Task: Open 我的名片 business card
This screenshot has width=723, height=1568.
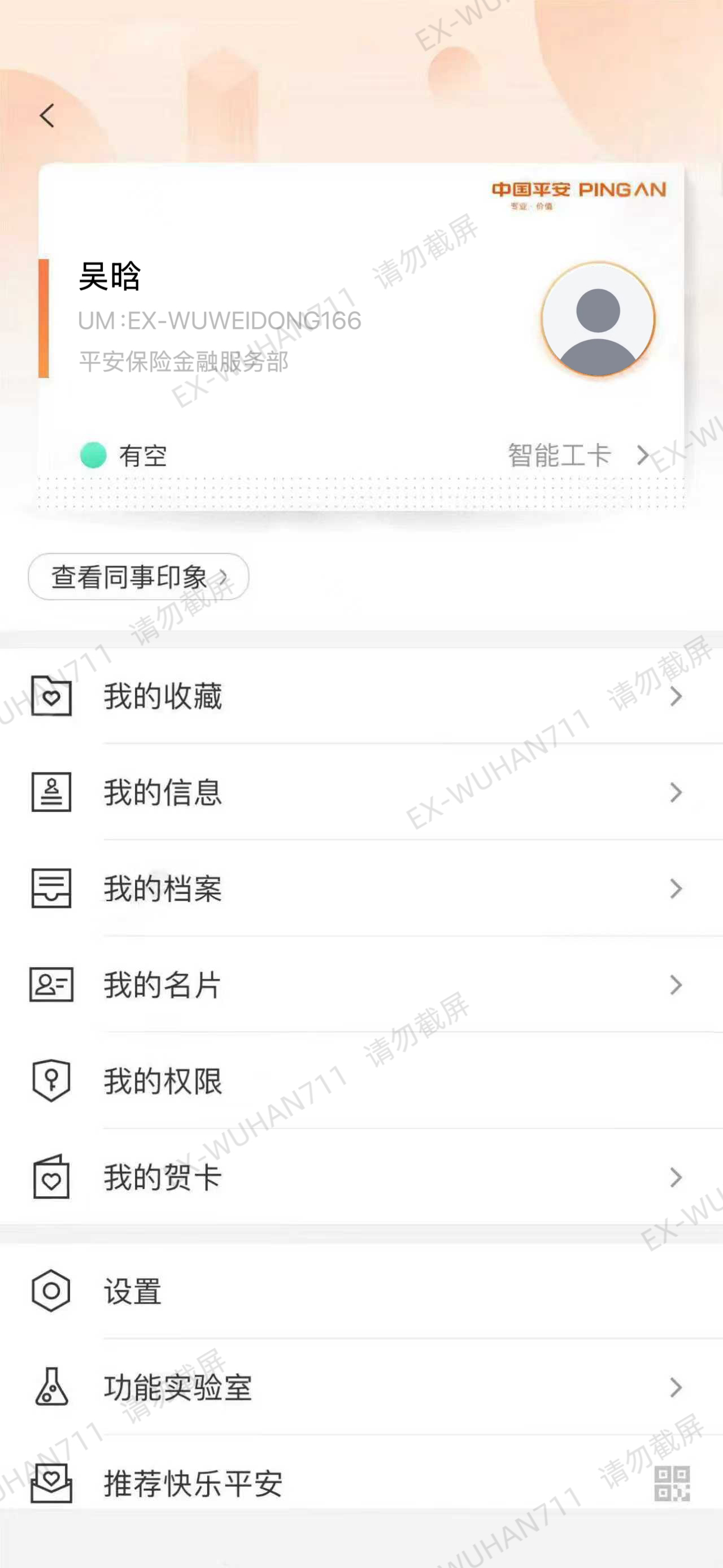Action: pos(361,984)
